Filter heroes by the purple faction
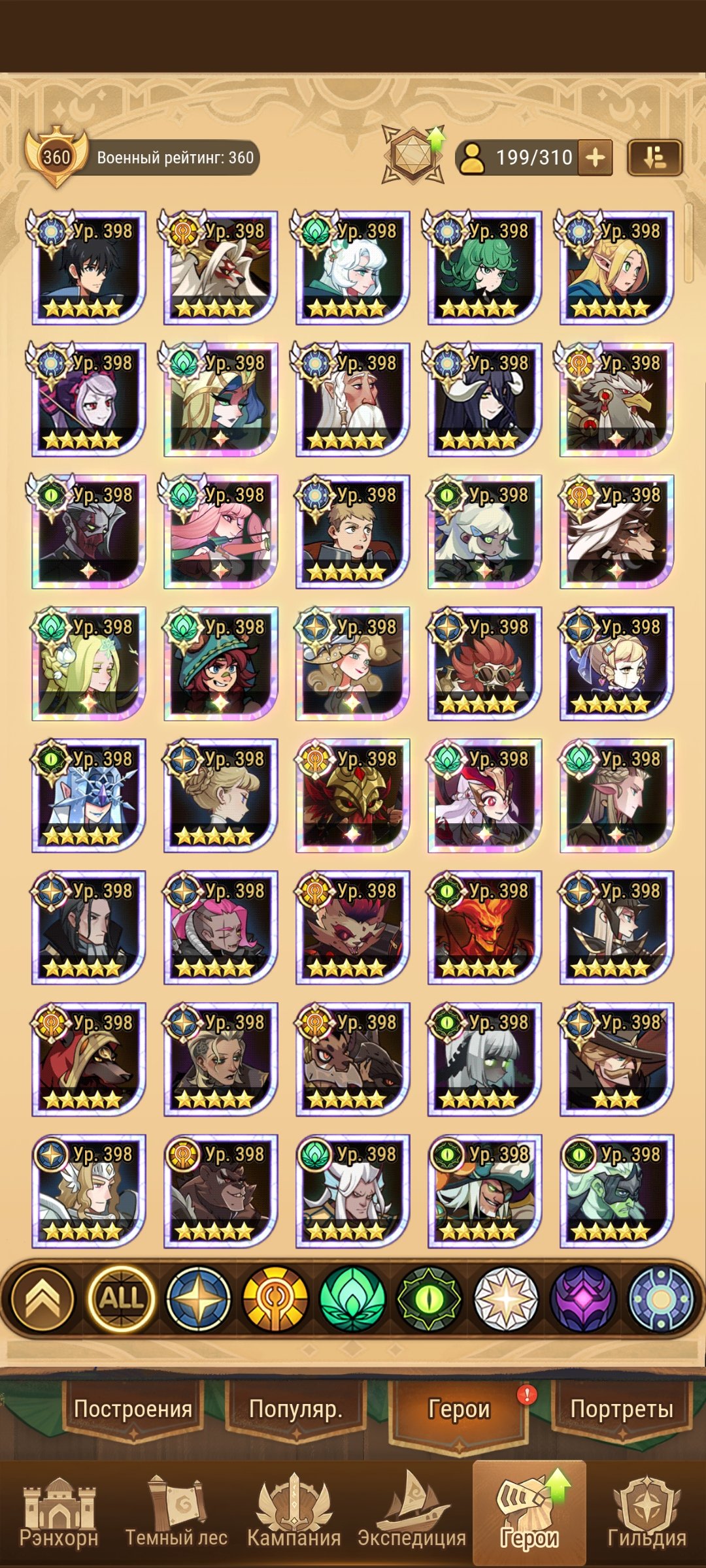The image size is (706, 1568). coord(582,1298)
